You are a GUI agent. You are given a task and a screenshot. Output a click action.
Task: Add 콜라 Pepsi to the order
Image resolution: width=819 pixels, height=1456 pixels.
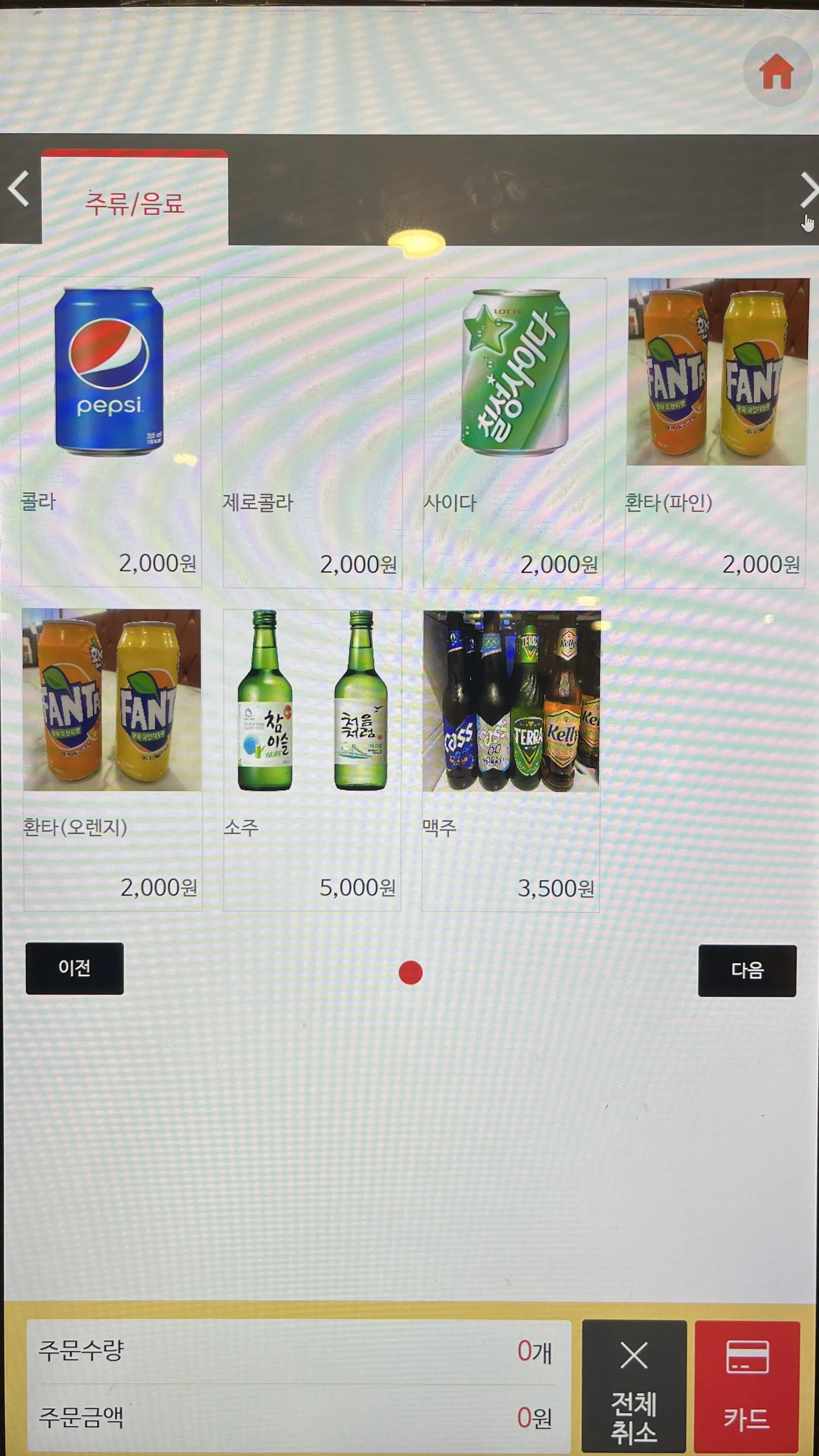(110, 432)
